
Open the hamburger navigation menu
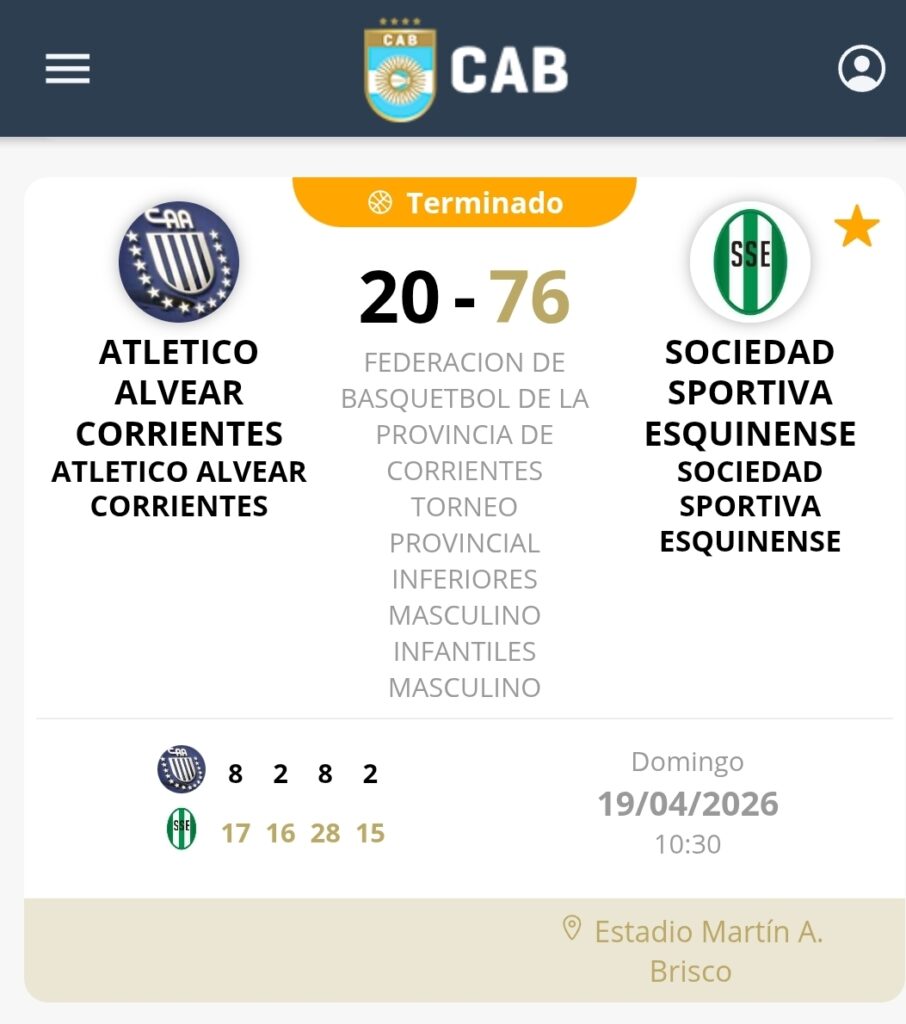(68, 68)
